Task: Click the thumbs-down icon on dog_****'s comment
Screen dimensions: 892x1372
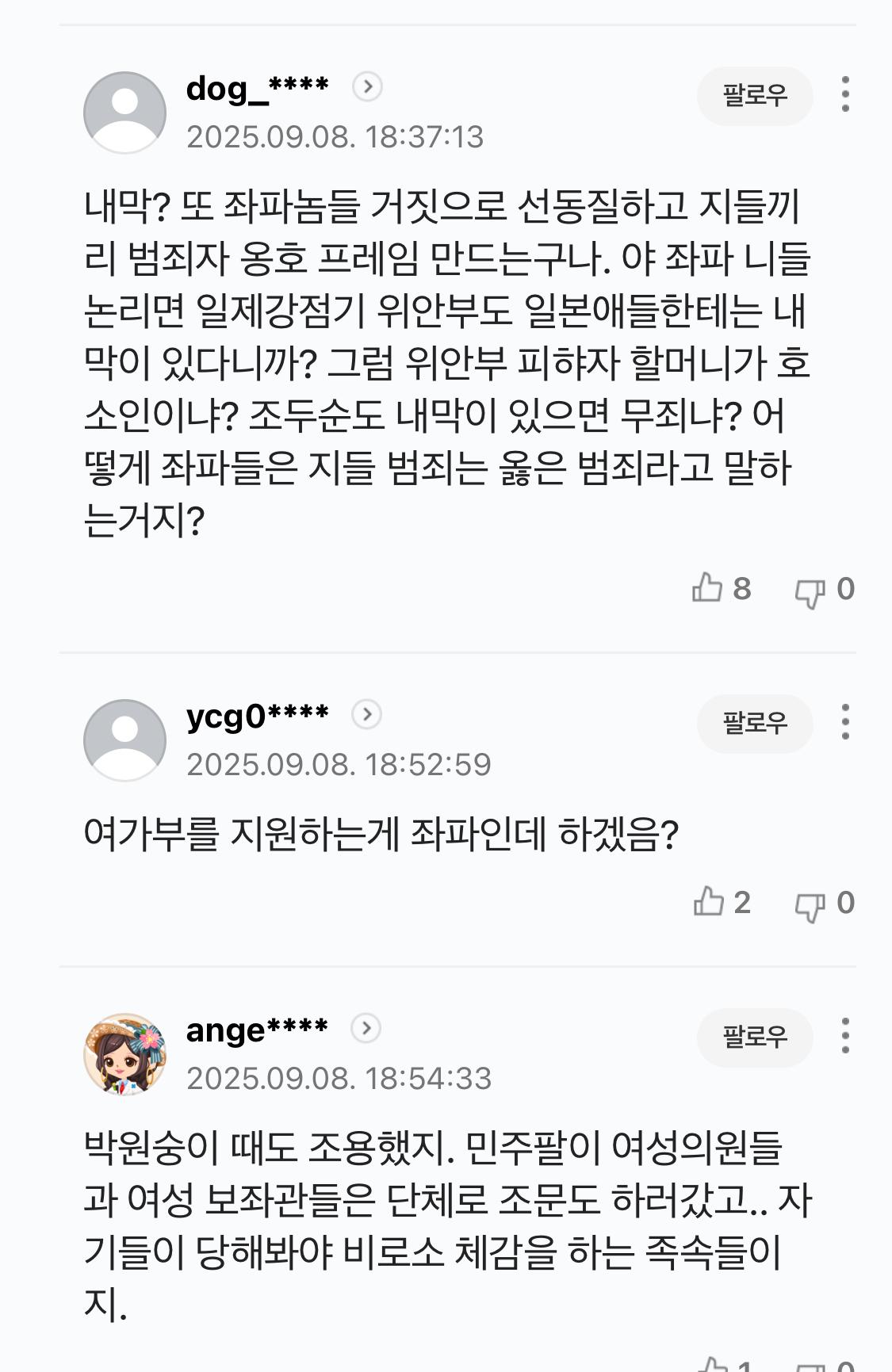Action: coord(810,588)
